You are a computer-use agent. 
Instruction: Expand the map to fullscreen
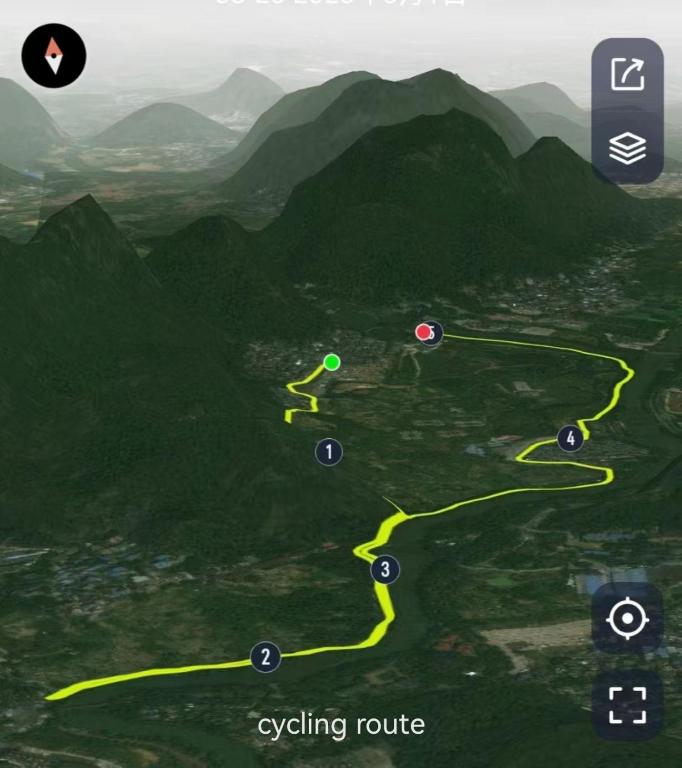tap(627, 705)
